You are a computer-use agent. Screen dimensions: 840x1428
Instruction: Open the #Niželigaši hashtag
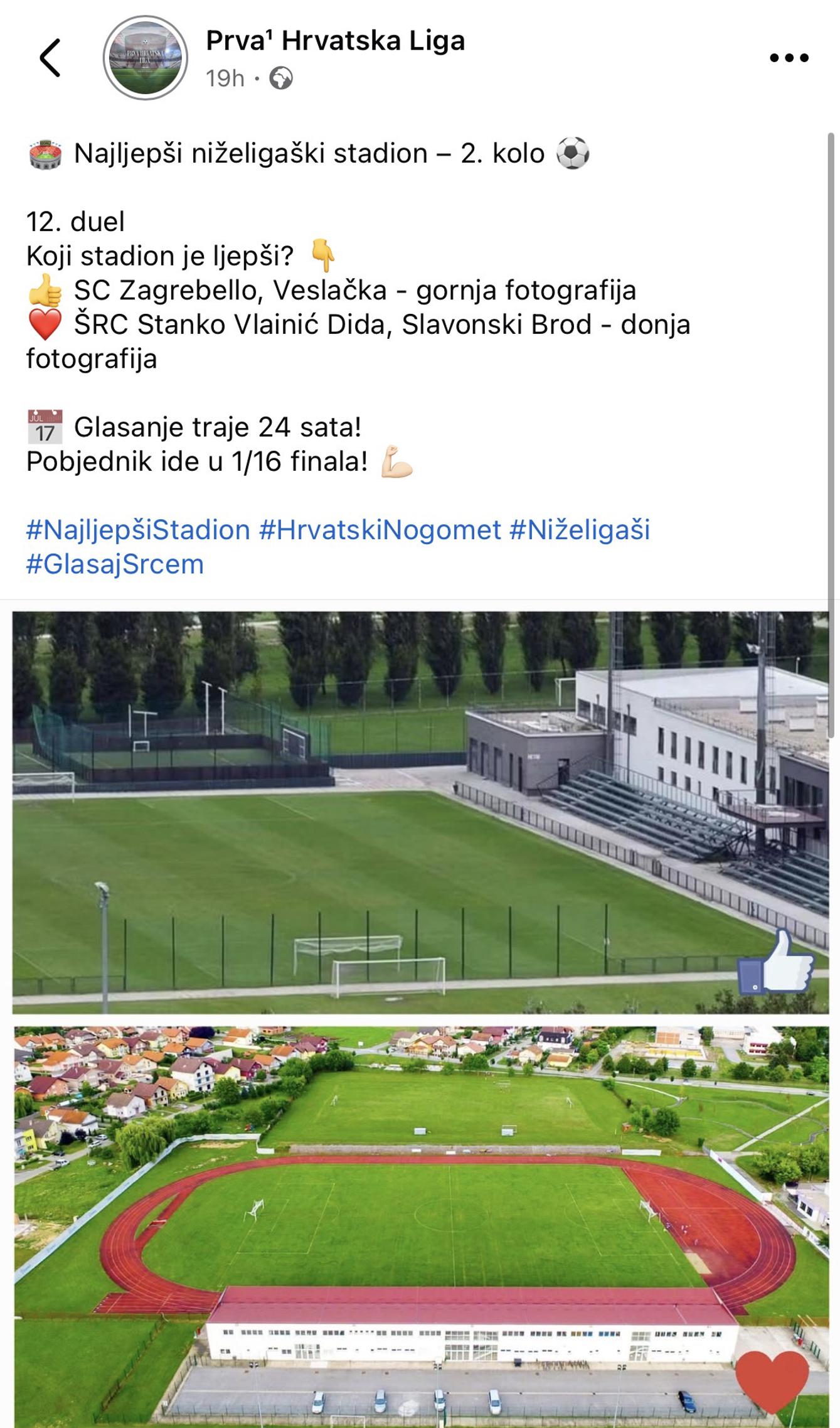click(580, 530)
